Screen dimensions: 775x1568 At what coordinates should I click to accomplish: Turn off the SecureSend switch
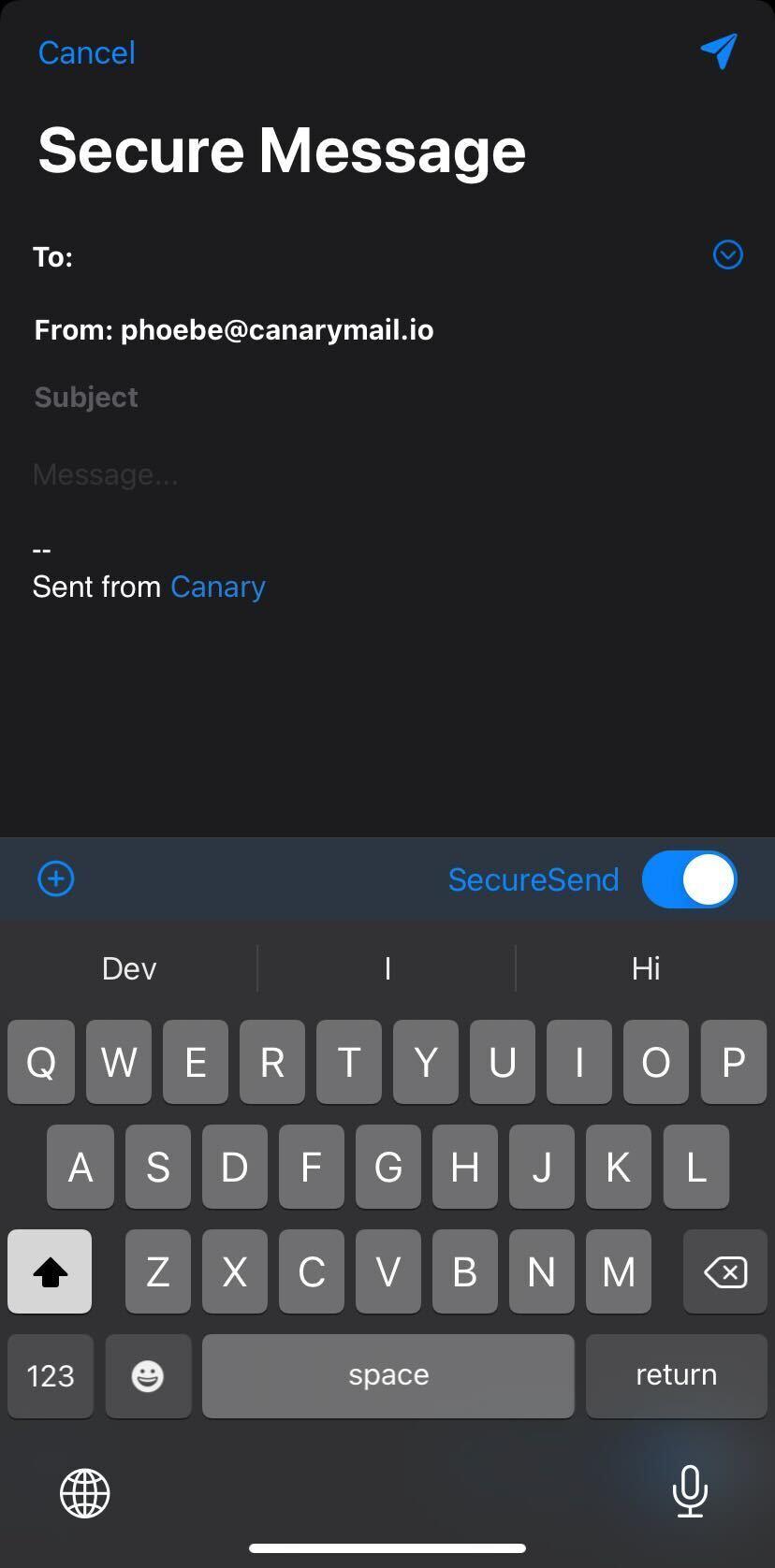pyautogui.click(x=690, y=879)
